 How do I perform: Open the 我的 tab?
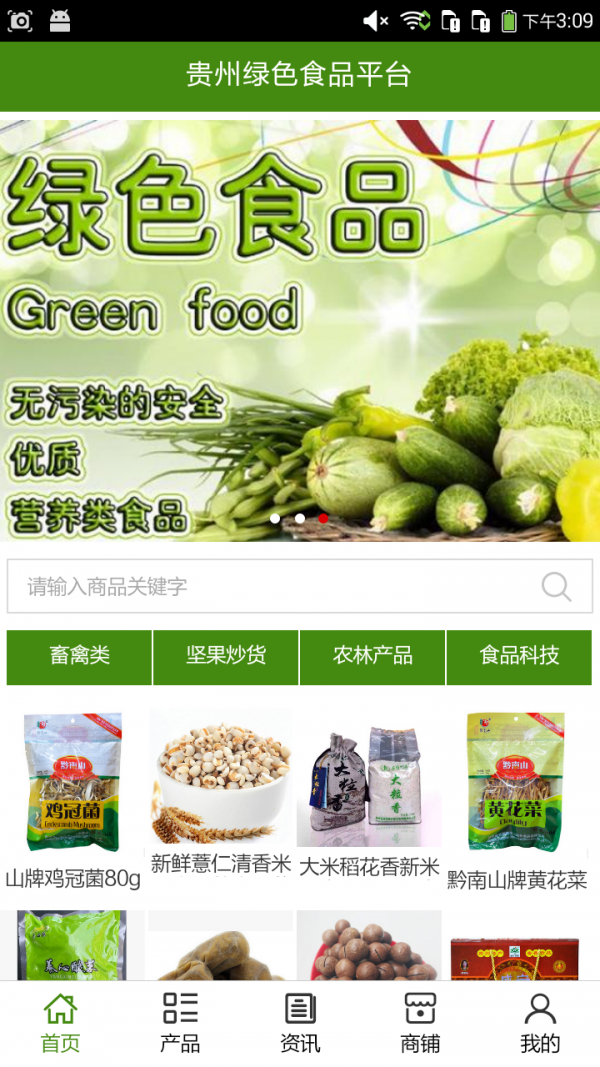[540, 1023]
